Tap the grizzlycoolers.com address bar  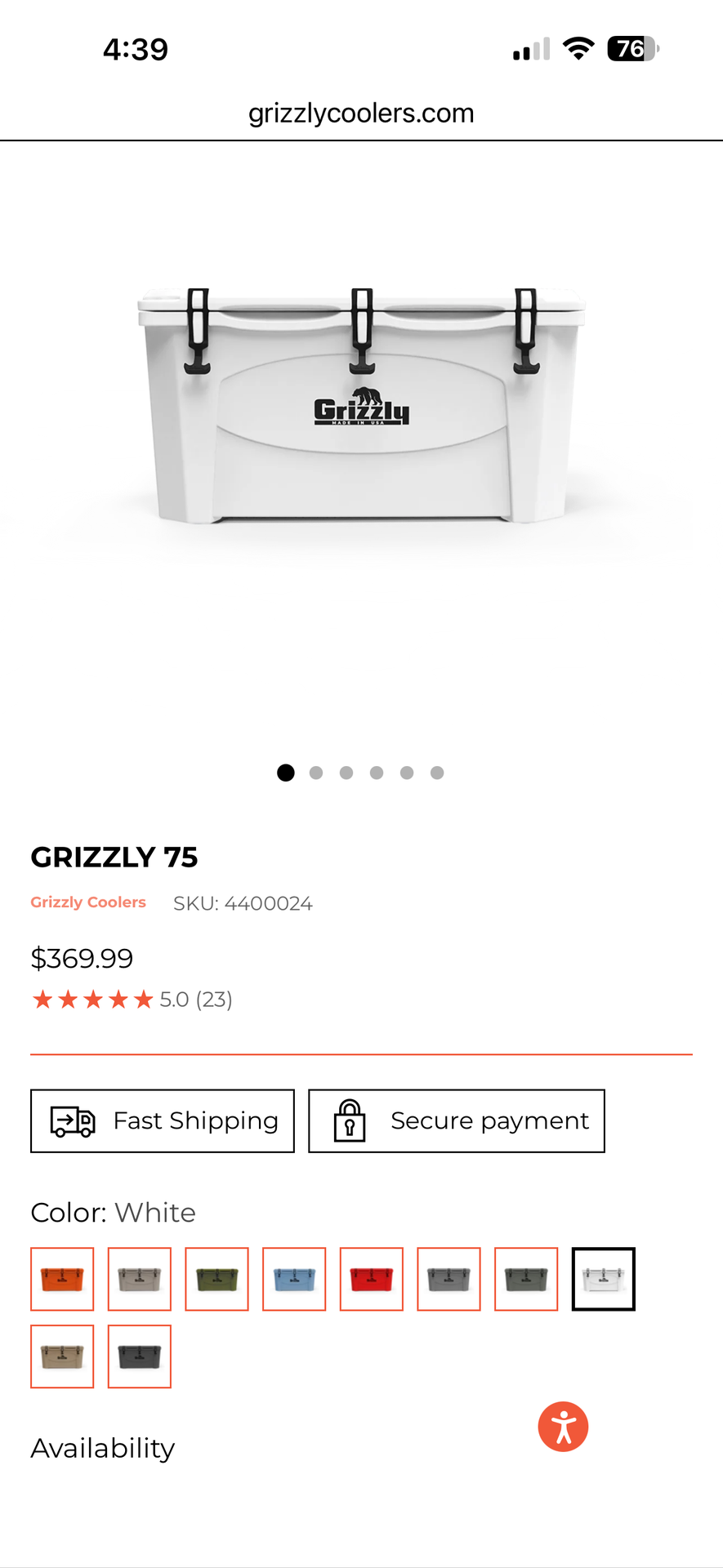(x=361, y=113)
